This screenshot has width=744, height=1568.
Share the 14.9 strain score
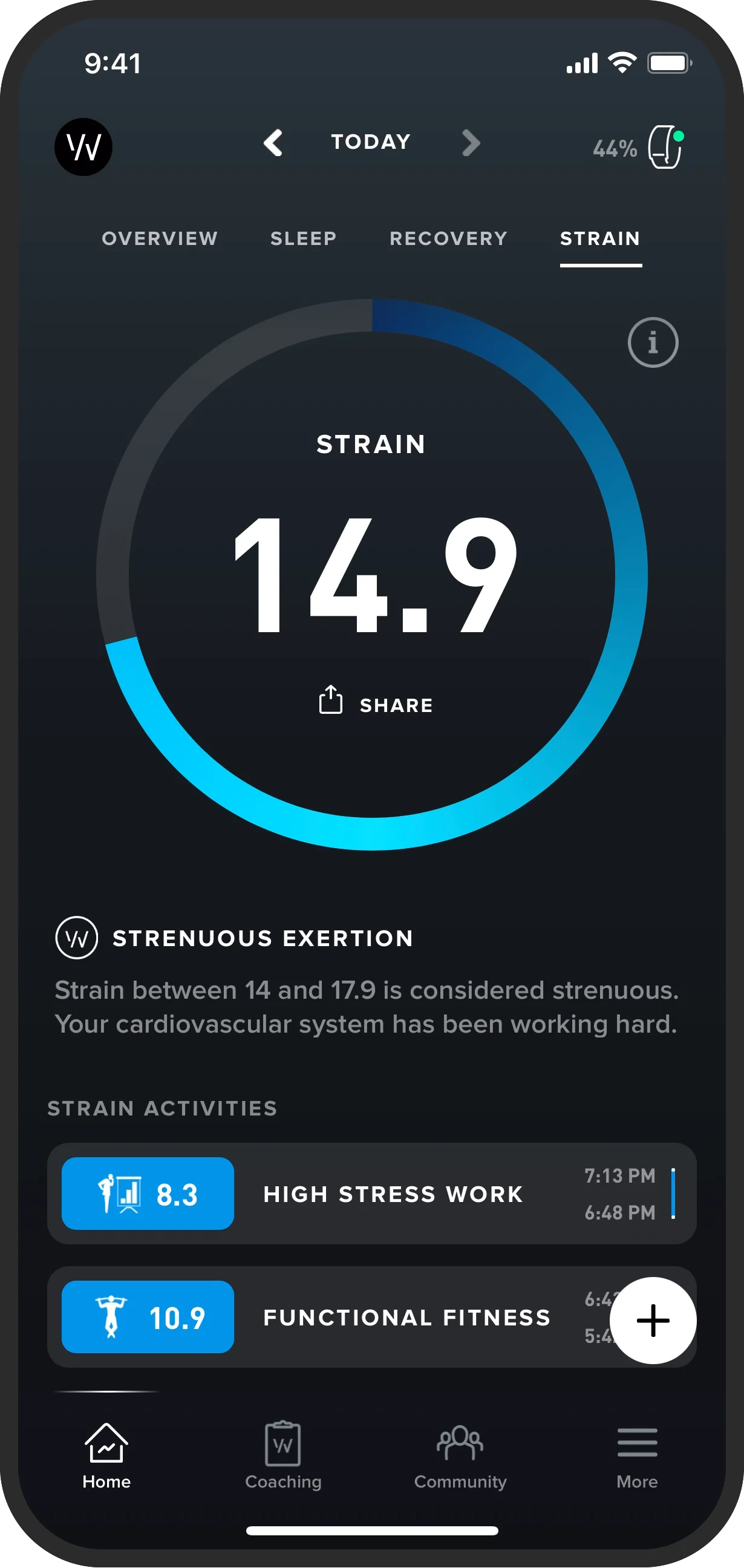376,704
